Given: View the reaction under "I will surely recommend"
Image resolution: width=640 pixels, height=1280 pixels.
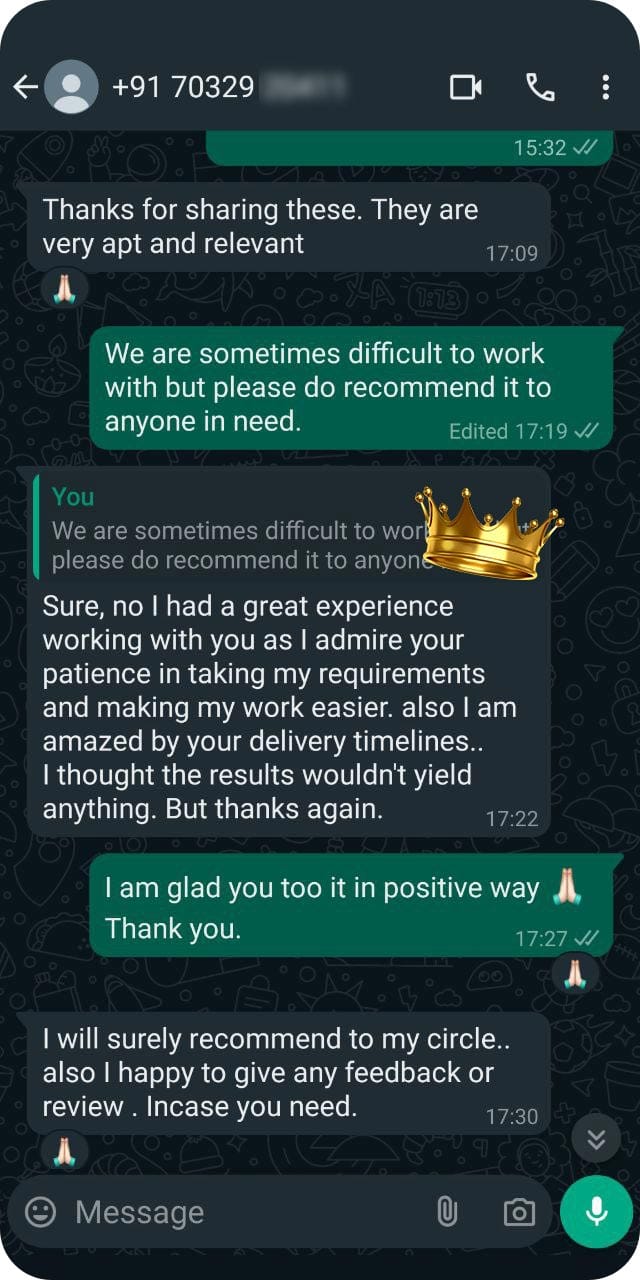Looking at the screenshot, I should 64,1151.
